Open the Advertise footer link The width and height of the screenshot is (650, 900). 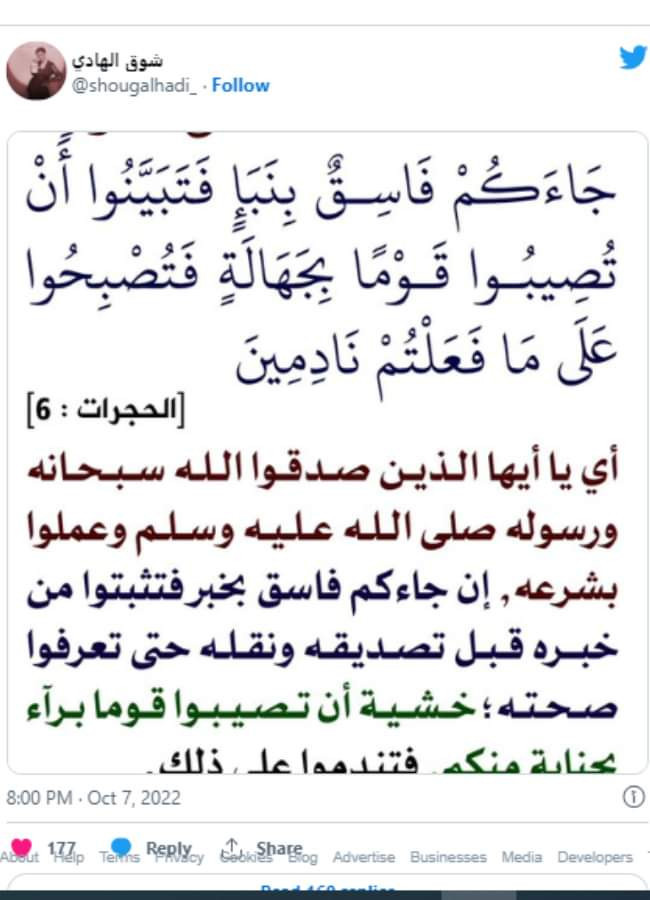tap(364, 857)
